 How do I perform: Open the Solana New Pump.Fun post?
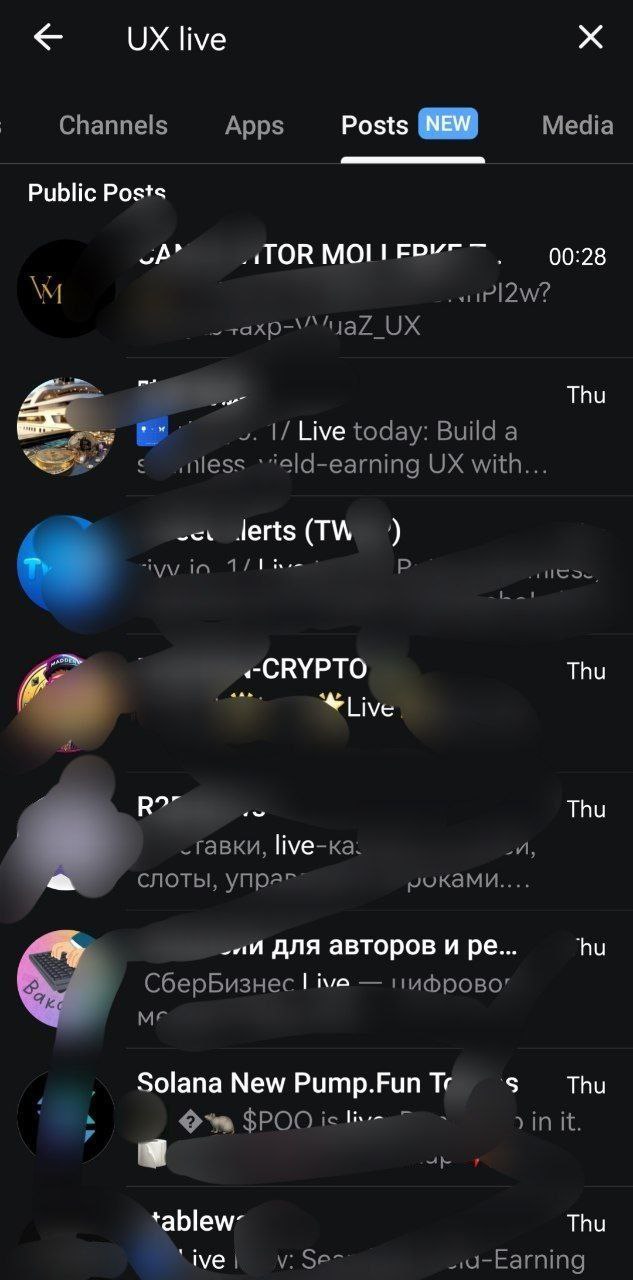(316, 1117)
